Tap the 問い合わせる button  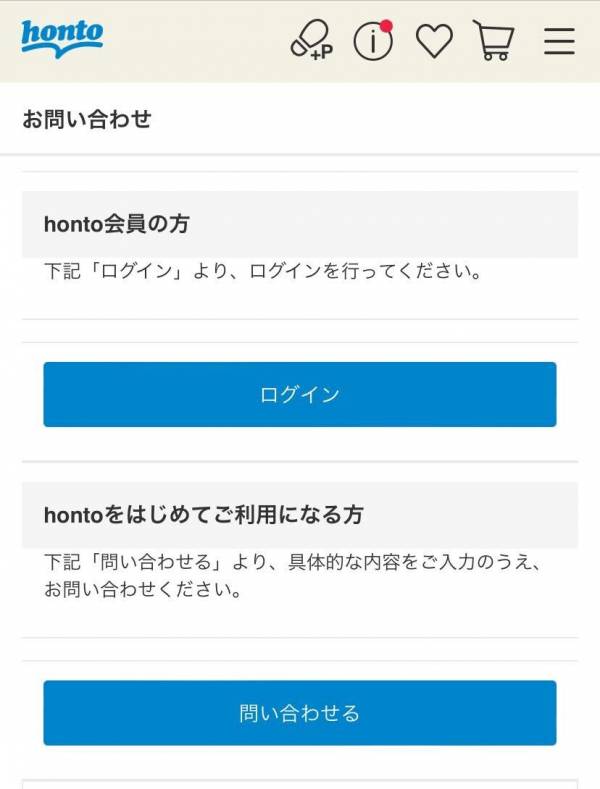pos(299,713)
